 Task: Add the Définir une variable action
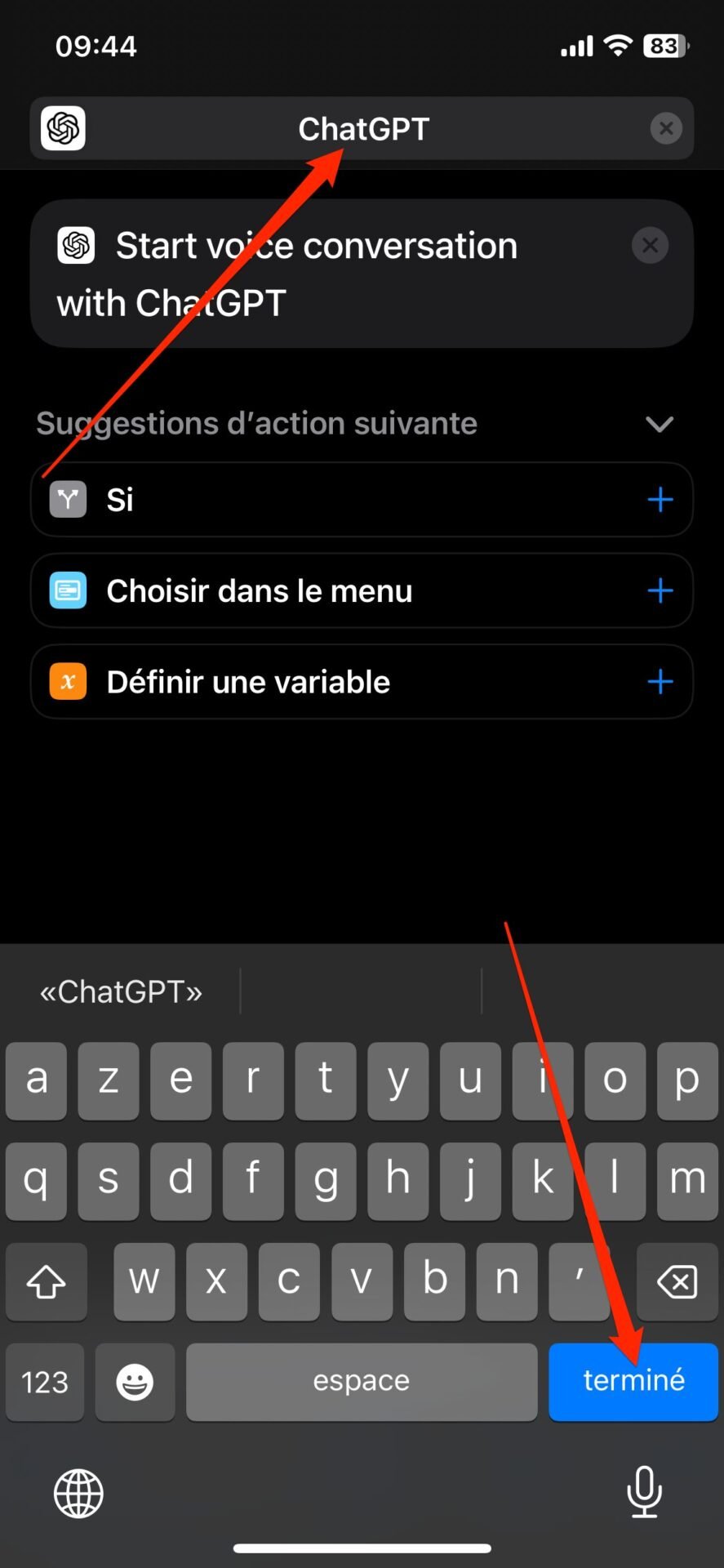click(660, 682)
